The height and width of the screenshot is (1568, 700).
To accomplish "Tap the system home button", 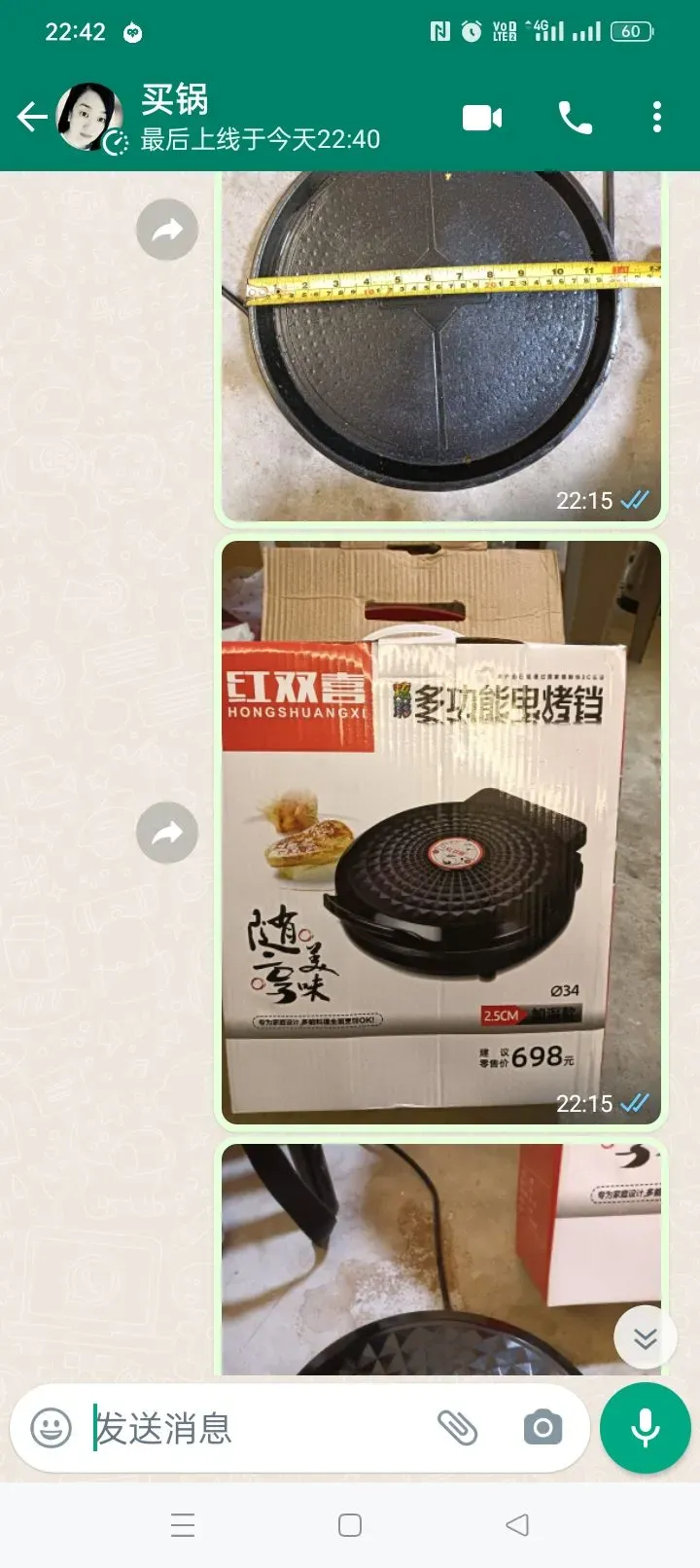I will (350, 1524).
